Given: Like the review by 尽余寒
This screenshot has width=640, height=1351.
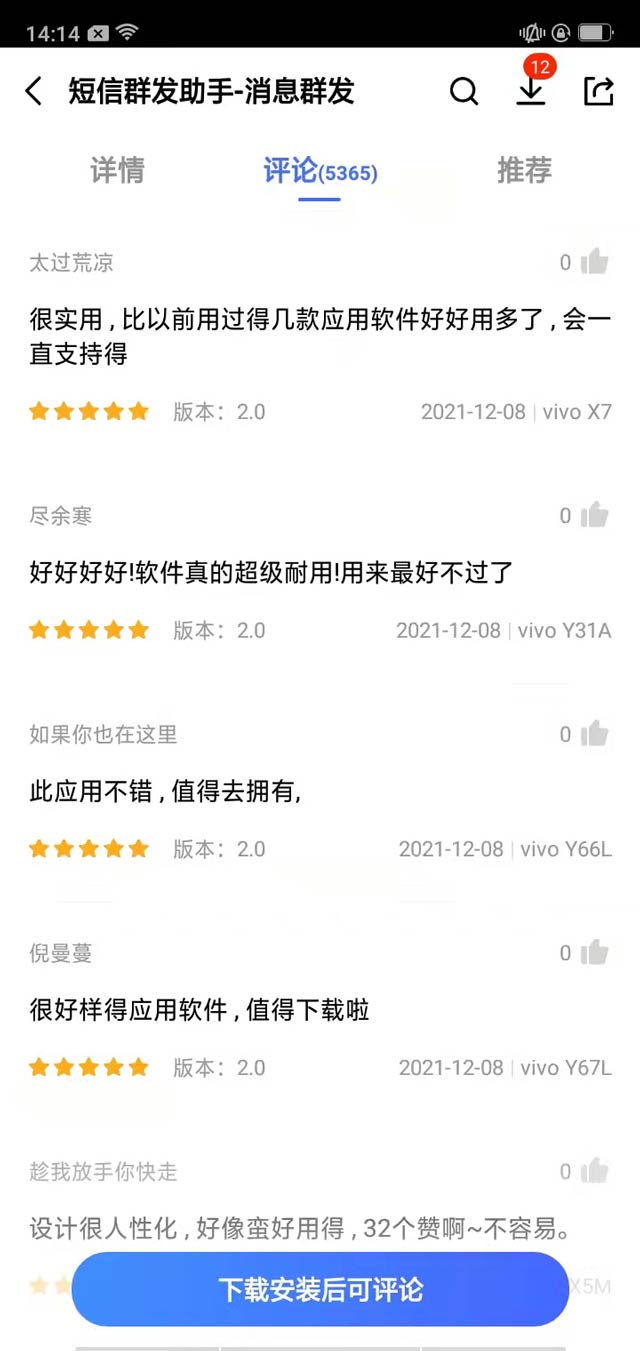Looking at the screenshot, I should (x=594, y=515).
